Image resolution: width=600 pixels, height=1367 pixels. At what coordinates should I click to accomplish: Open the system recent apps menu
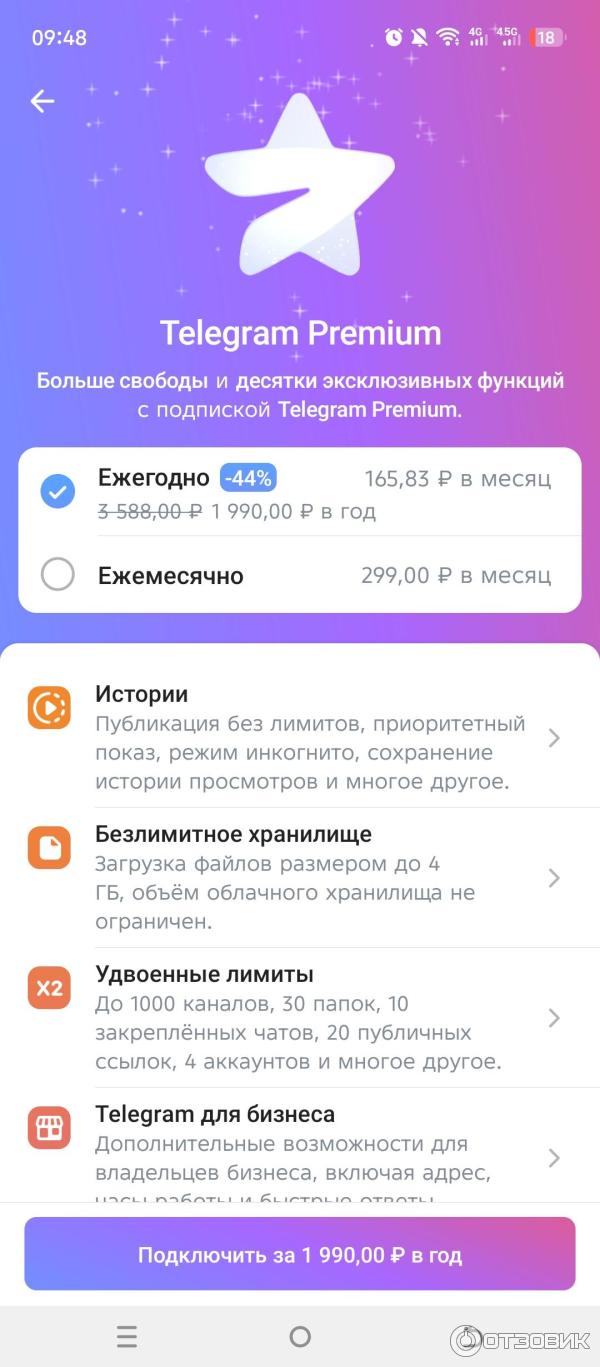coord(126,1336)
